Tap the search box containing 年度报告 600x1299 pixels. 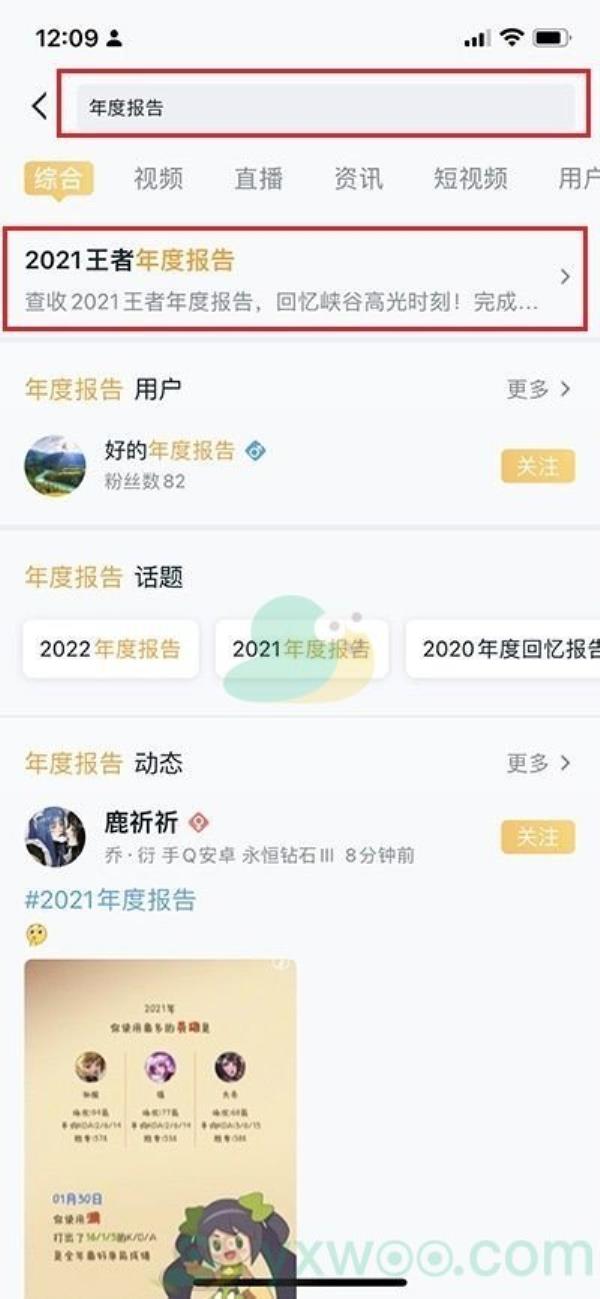click(x=327, y=107)
